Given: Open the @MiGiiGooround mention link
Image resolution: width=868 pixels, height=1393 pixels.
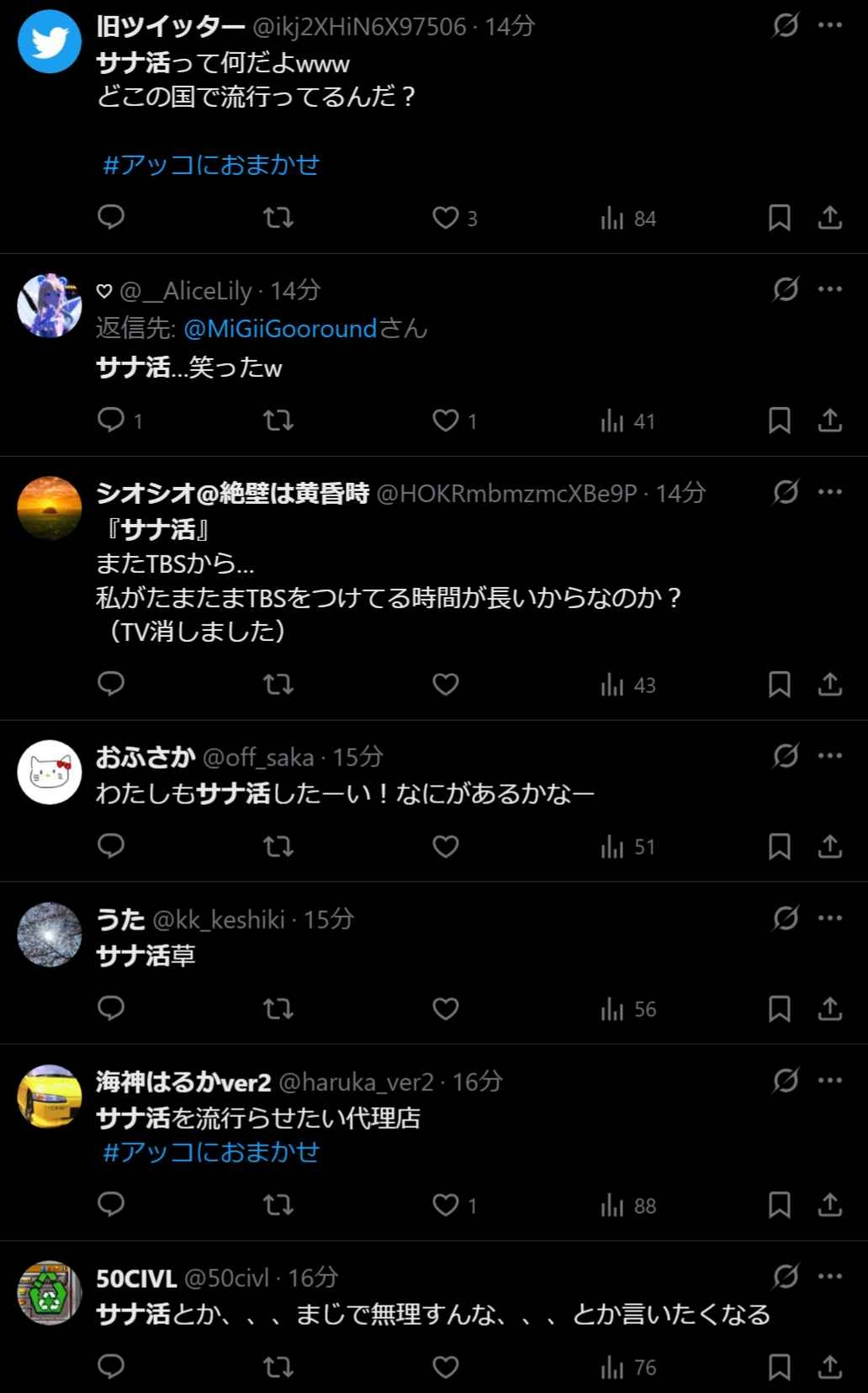Looking at the screenshot, I should click(280, 328).
